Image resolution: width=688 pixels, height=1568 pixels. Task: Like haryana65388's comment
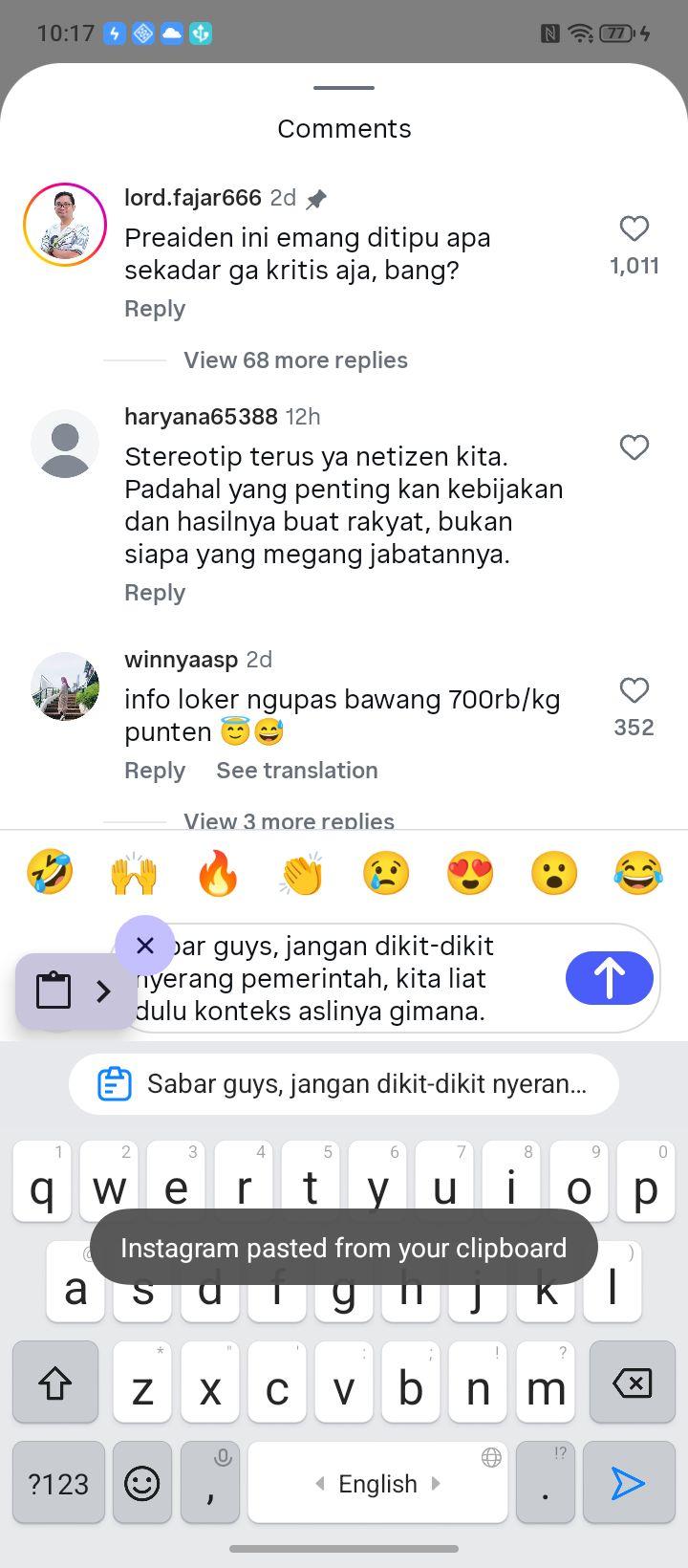click(x=634, y=447)
